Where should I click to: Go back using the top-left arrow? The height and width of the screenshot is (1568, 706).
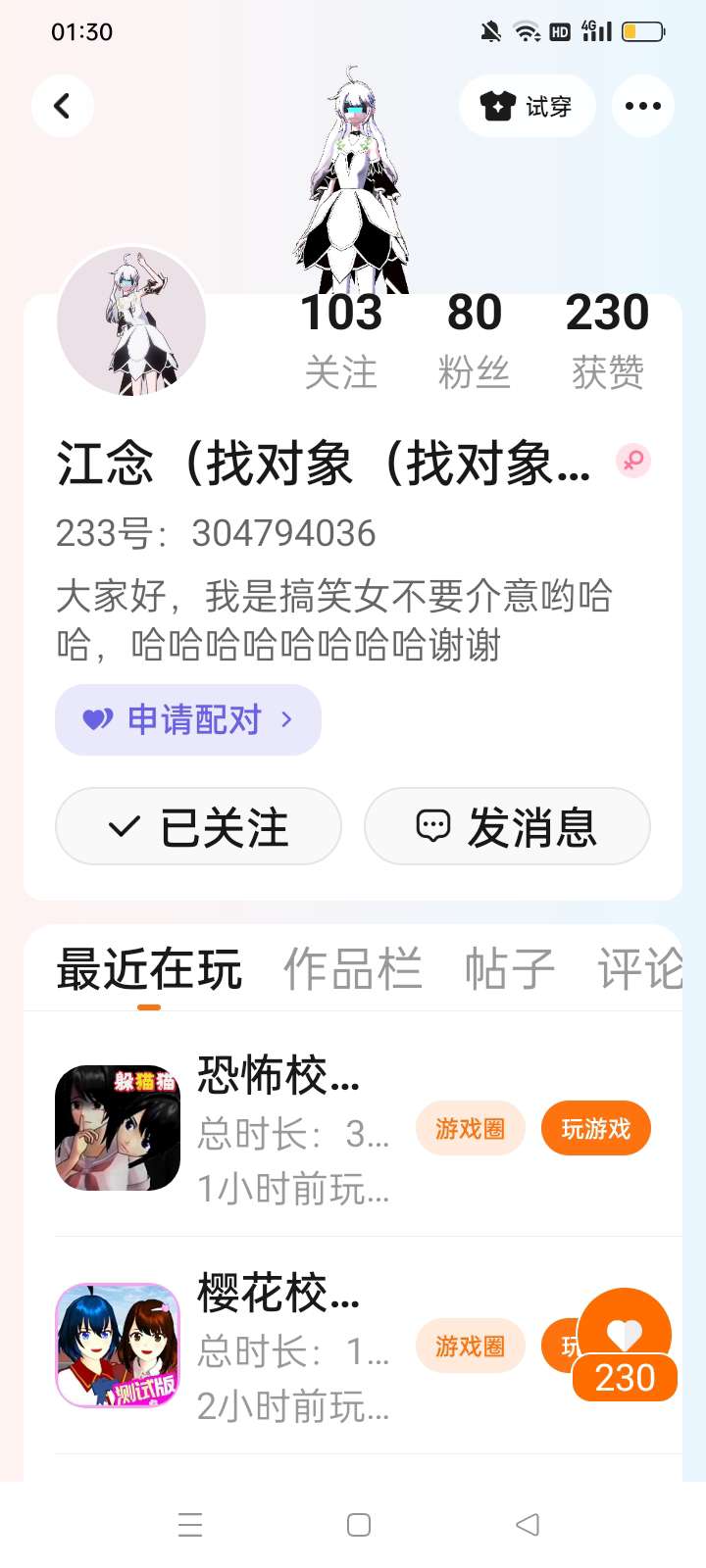pyautogui.click(x=63, y=106)
